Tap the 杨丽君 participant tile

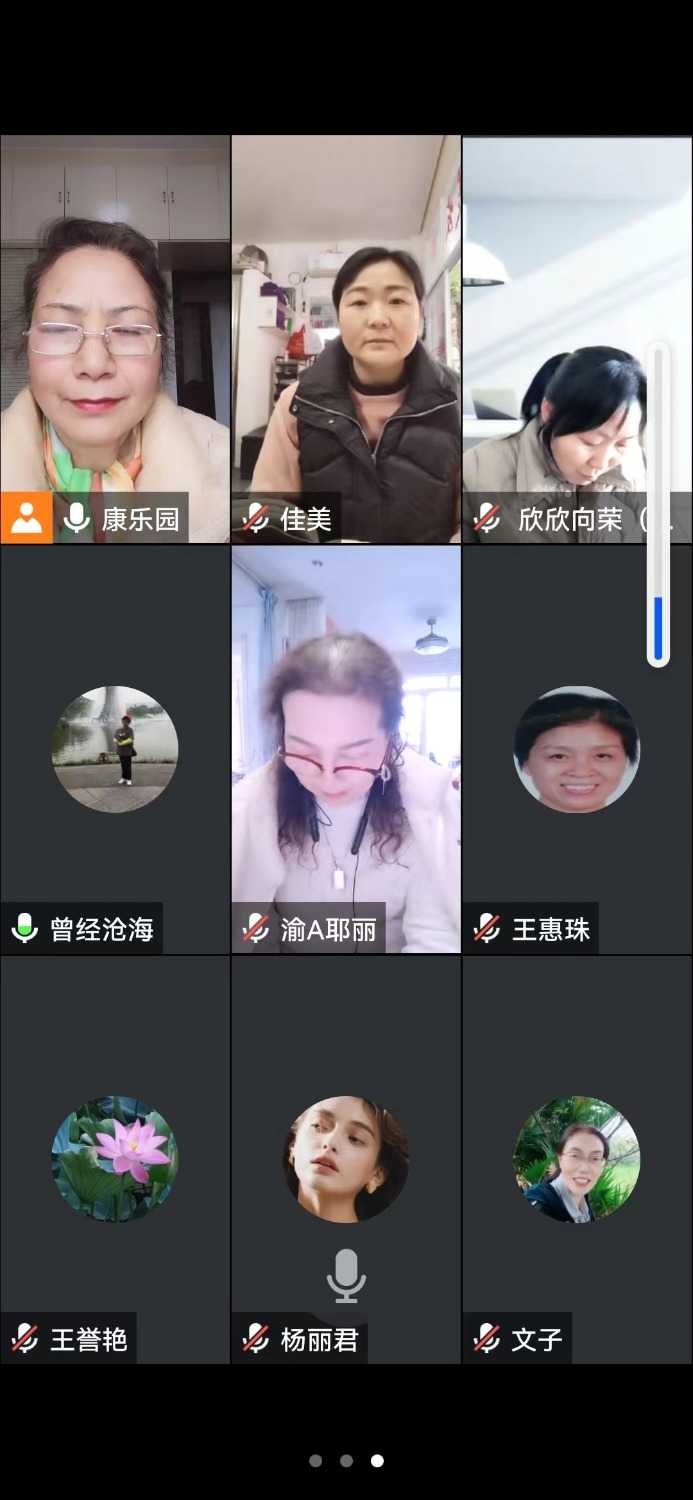coord(346,1160)
